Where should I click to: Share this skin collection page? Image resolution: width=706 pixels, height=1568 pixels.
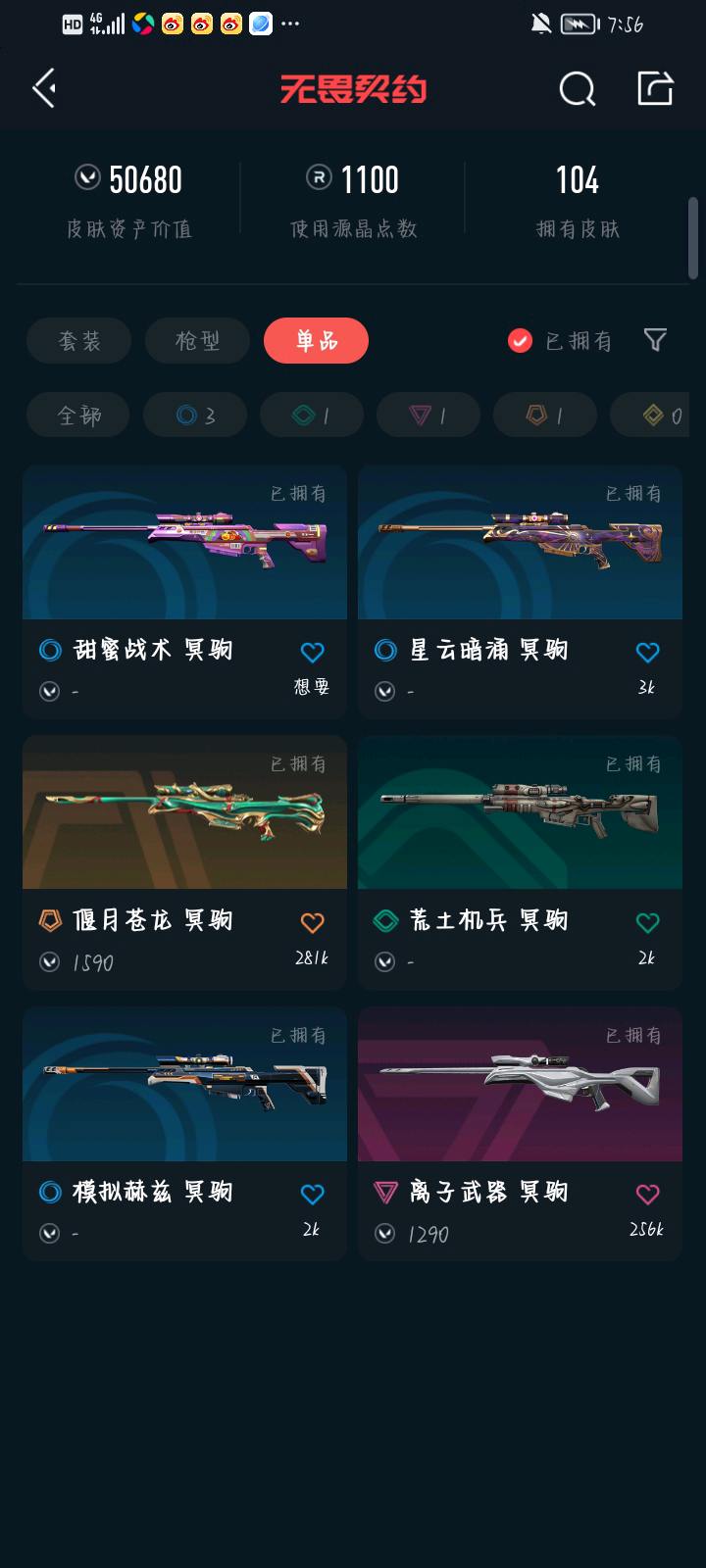(655, 88)
